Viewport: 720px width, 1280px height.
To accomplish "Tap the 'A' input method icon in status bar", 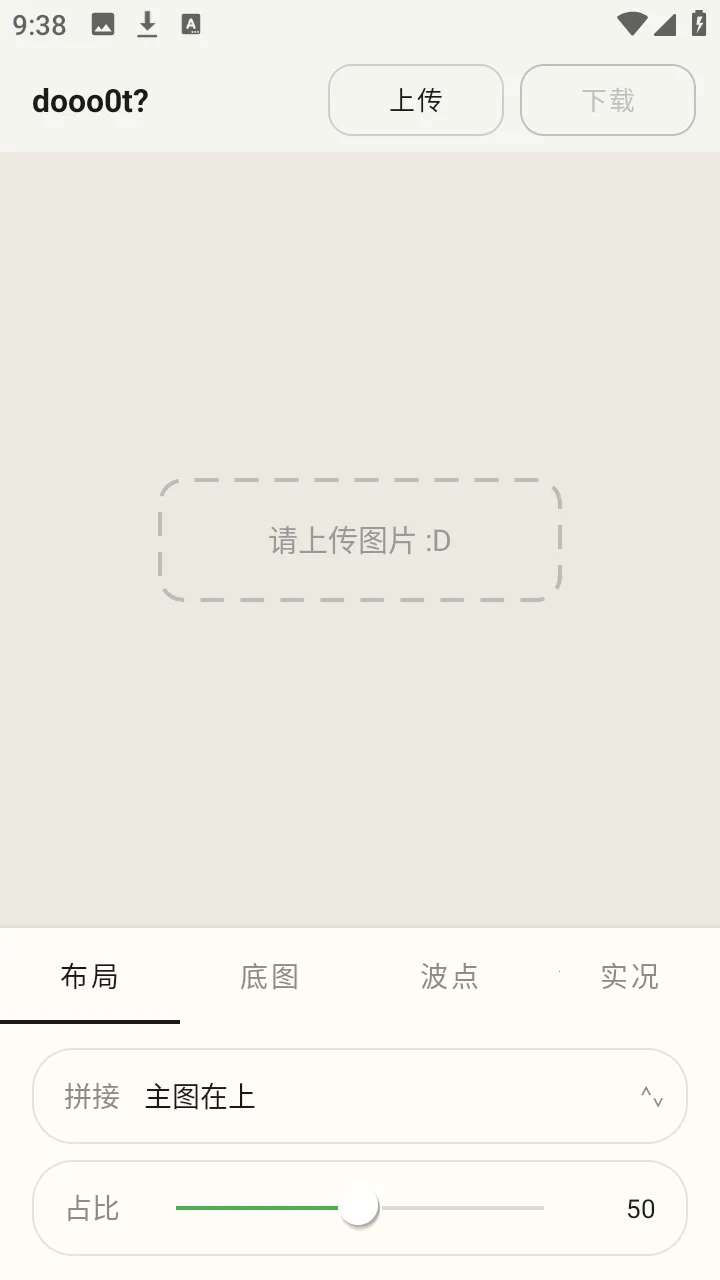I will (x=190, y=23).
